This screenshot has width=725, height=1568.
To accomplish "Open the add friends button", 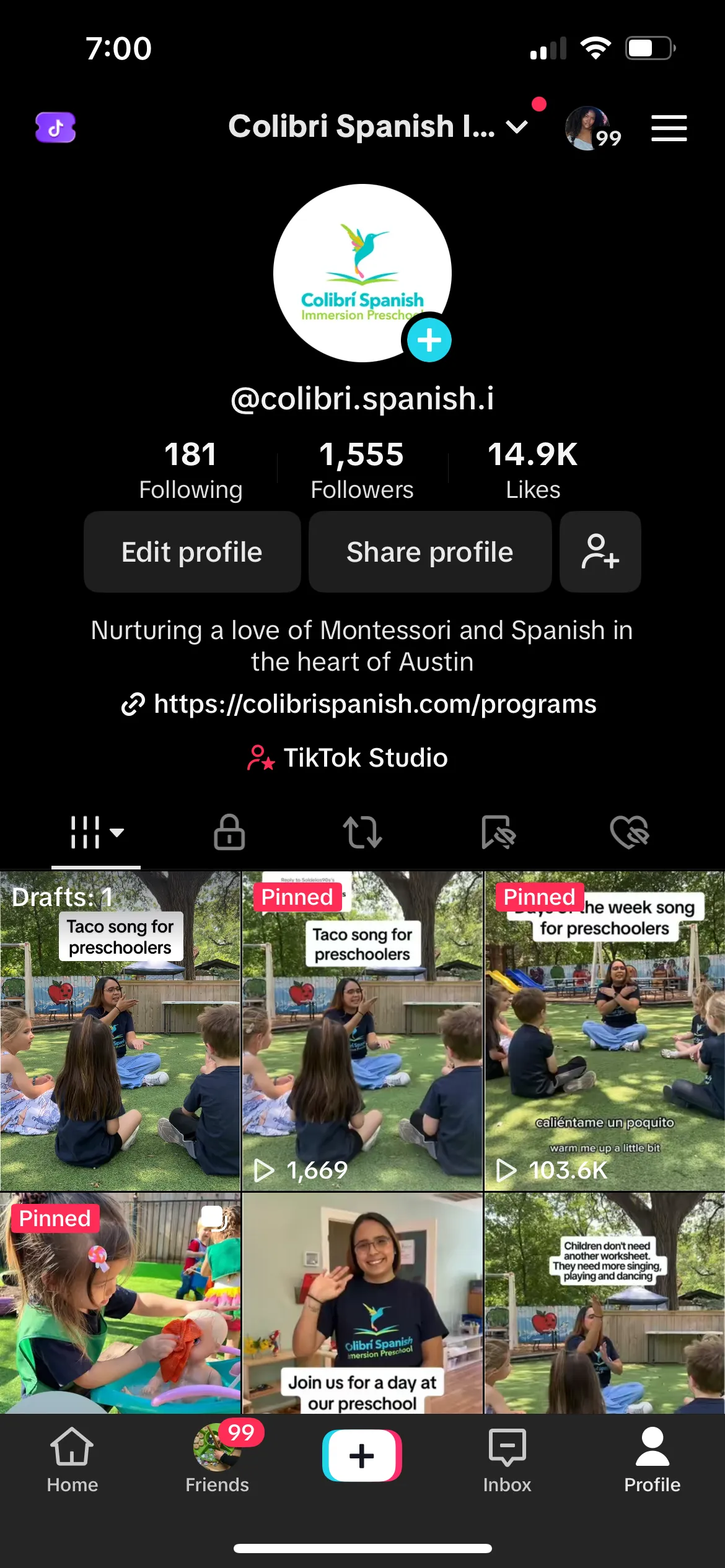I will (600, 552).
